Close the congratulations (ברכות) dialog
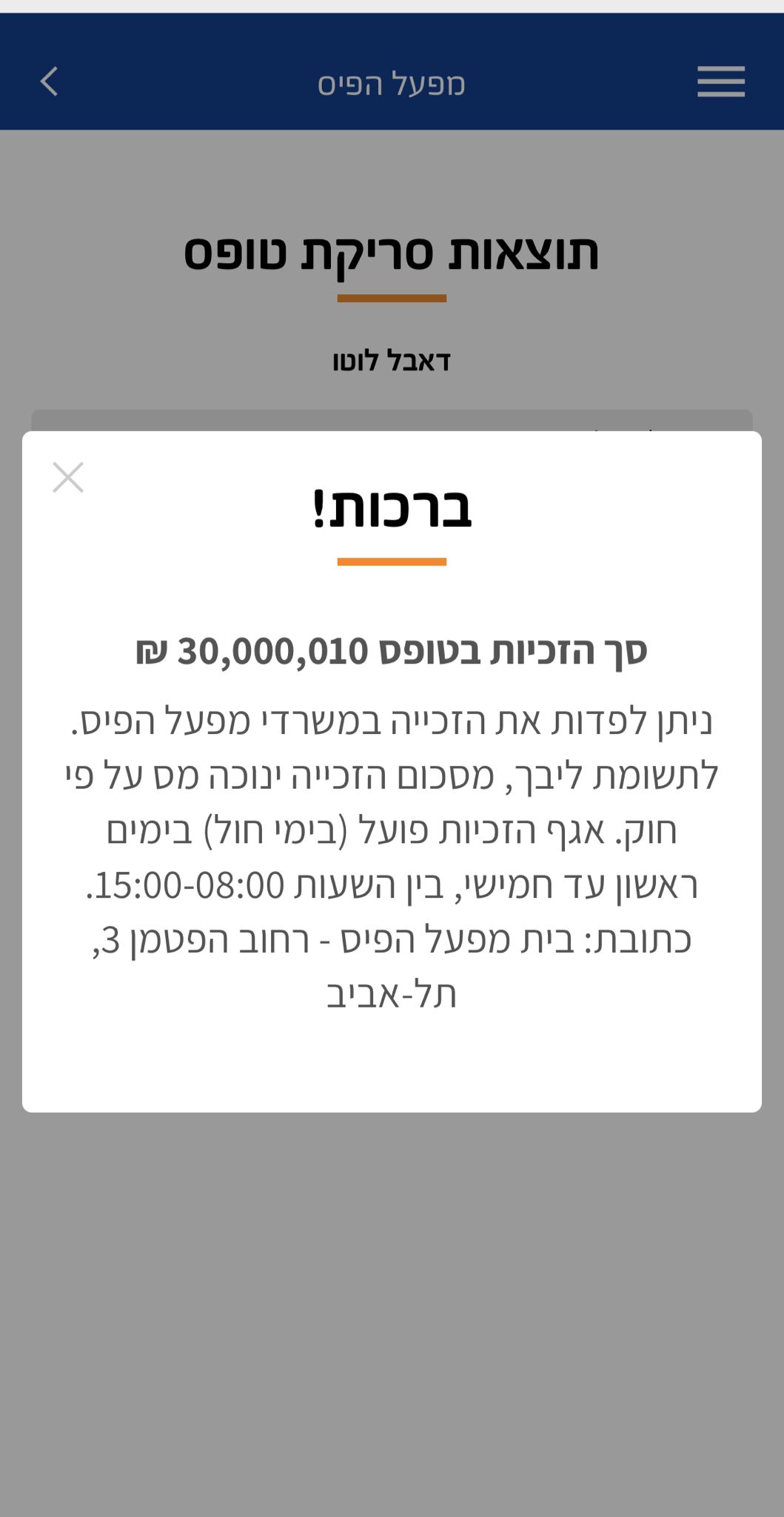 (68, 478)
